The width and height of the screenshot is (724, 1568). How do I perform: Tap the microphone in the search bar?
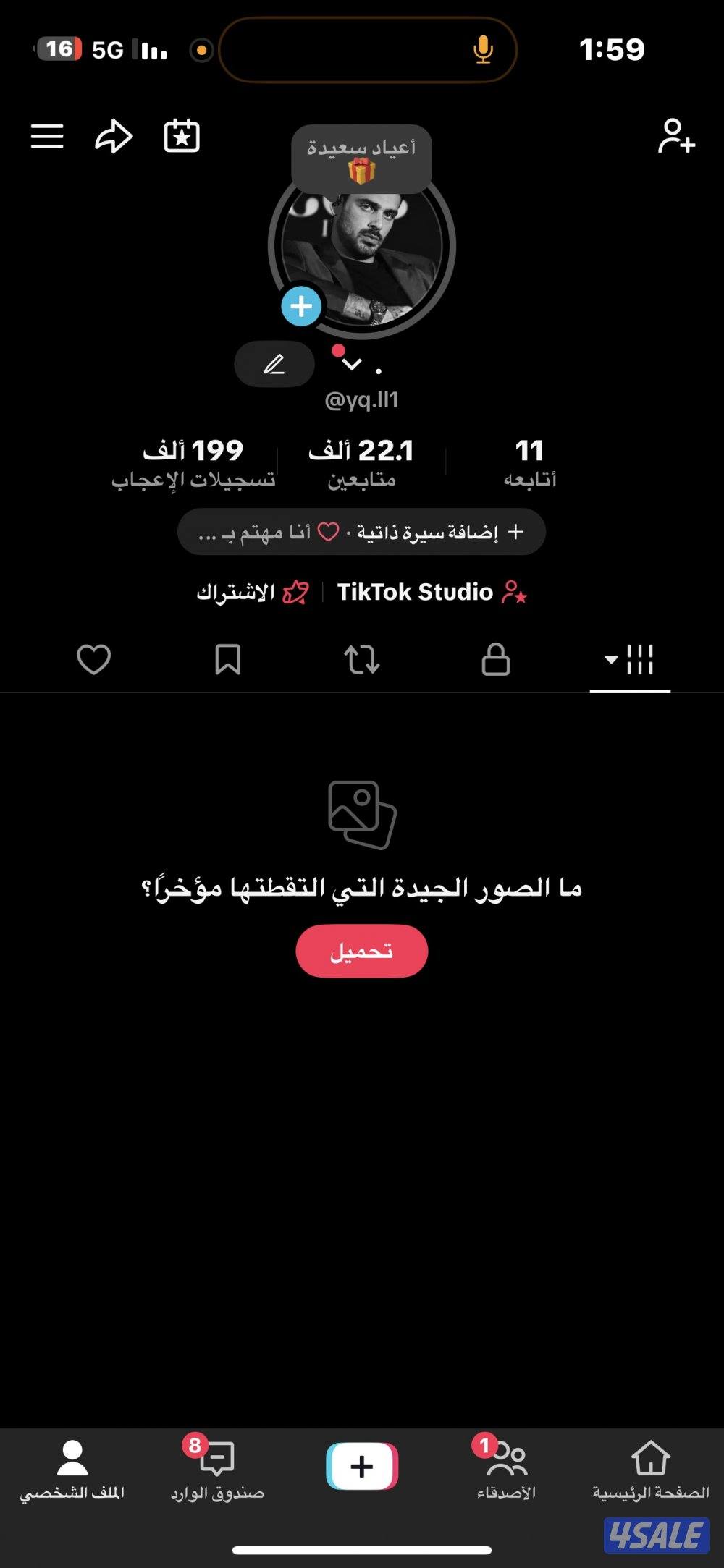(x=481, y=50)
